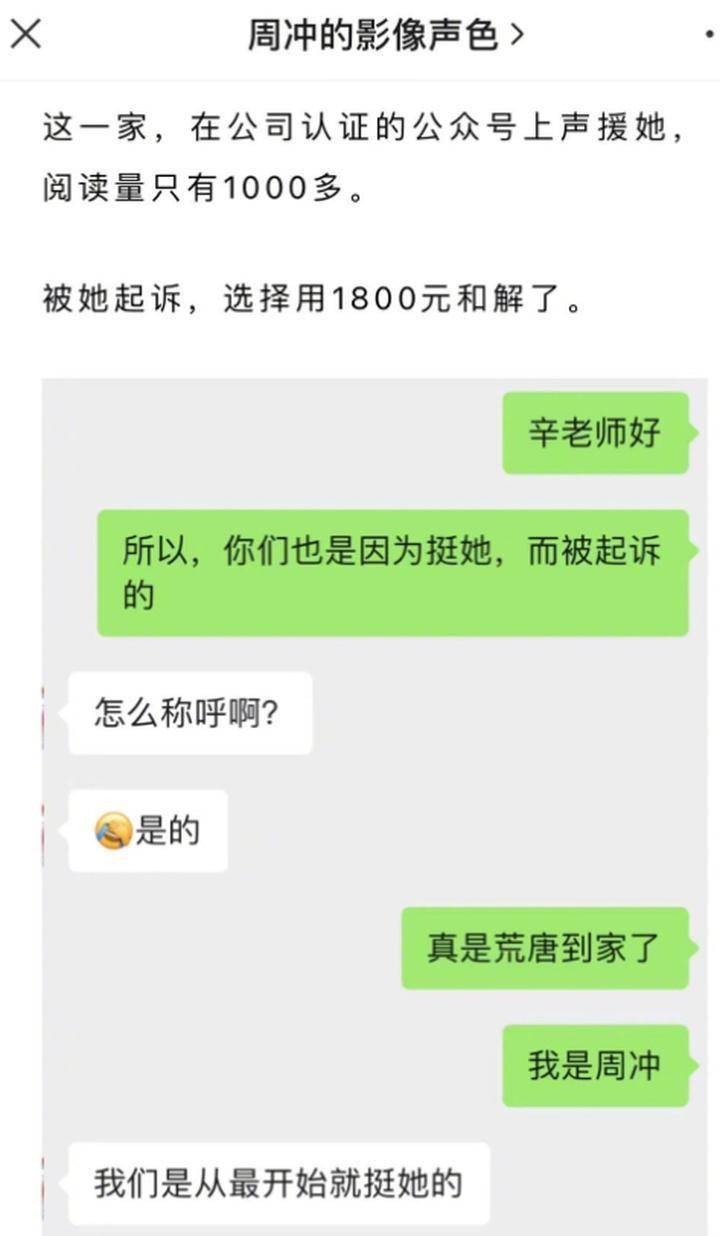The image size is (720, 1236).
Task: Open the overflow menu
Action: click(x=709, y=36)
